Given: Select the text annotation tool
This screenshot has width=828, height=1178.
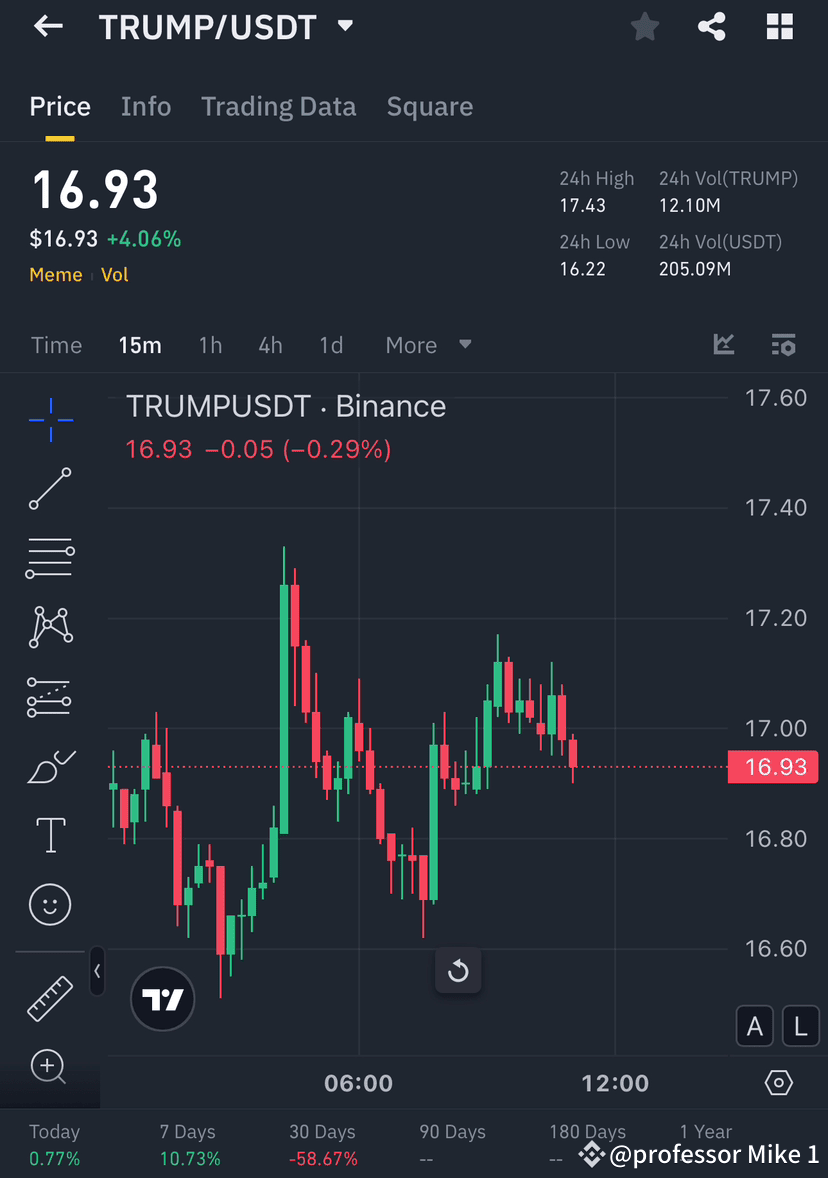Looking at the screenshot, I should 50,834.
